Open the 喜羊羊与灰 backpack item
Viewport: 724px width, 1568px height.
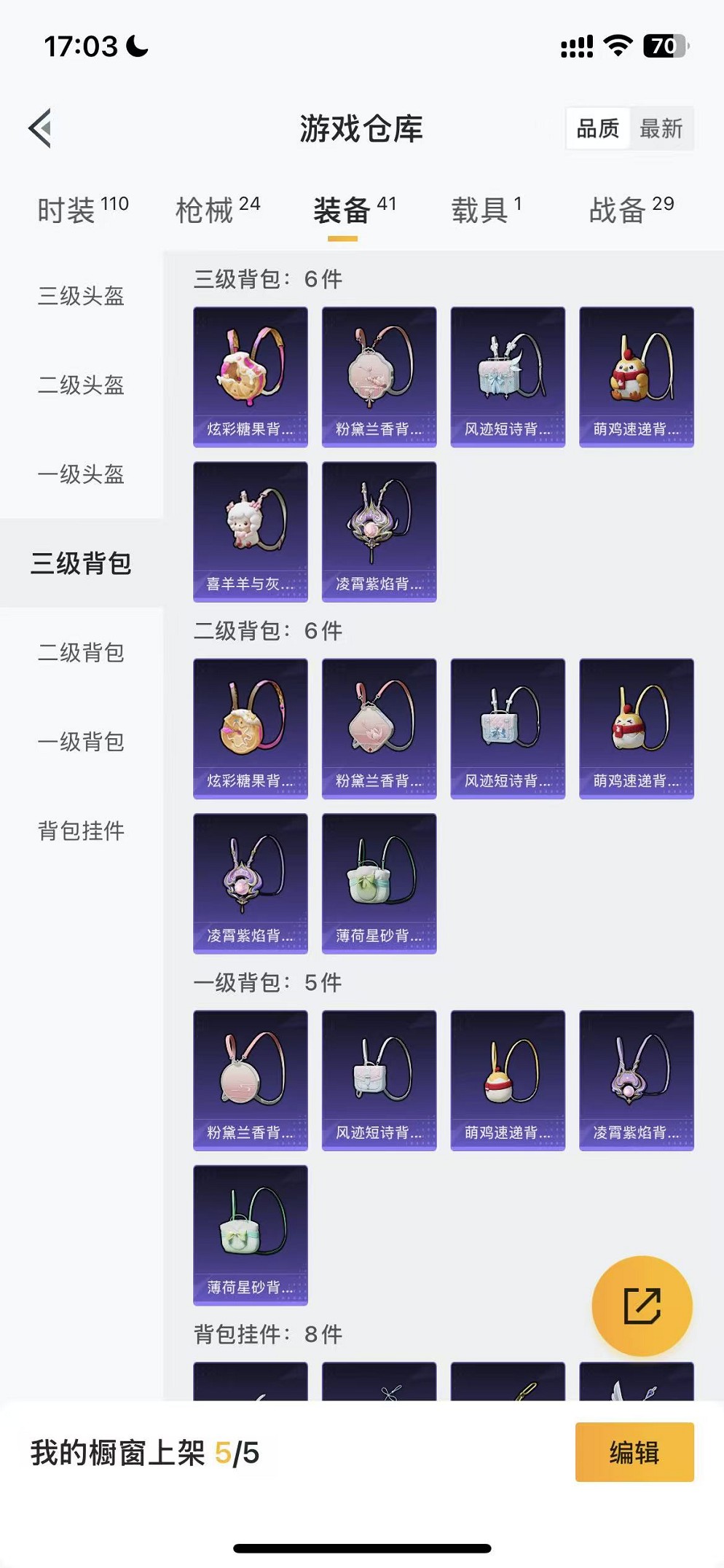250,531
